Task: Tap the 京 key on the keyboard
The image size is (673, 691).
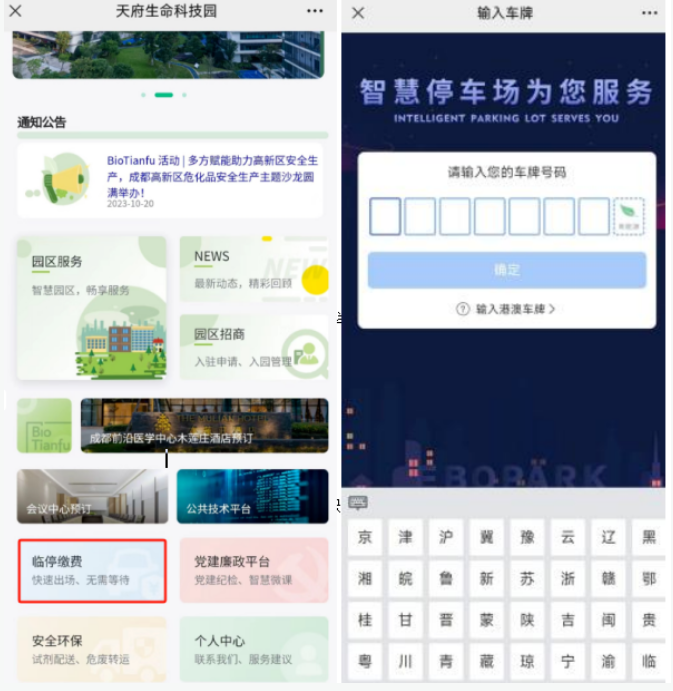Action: tap(365, 537)
